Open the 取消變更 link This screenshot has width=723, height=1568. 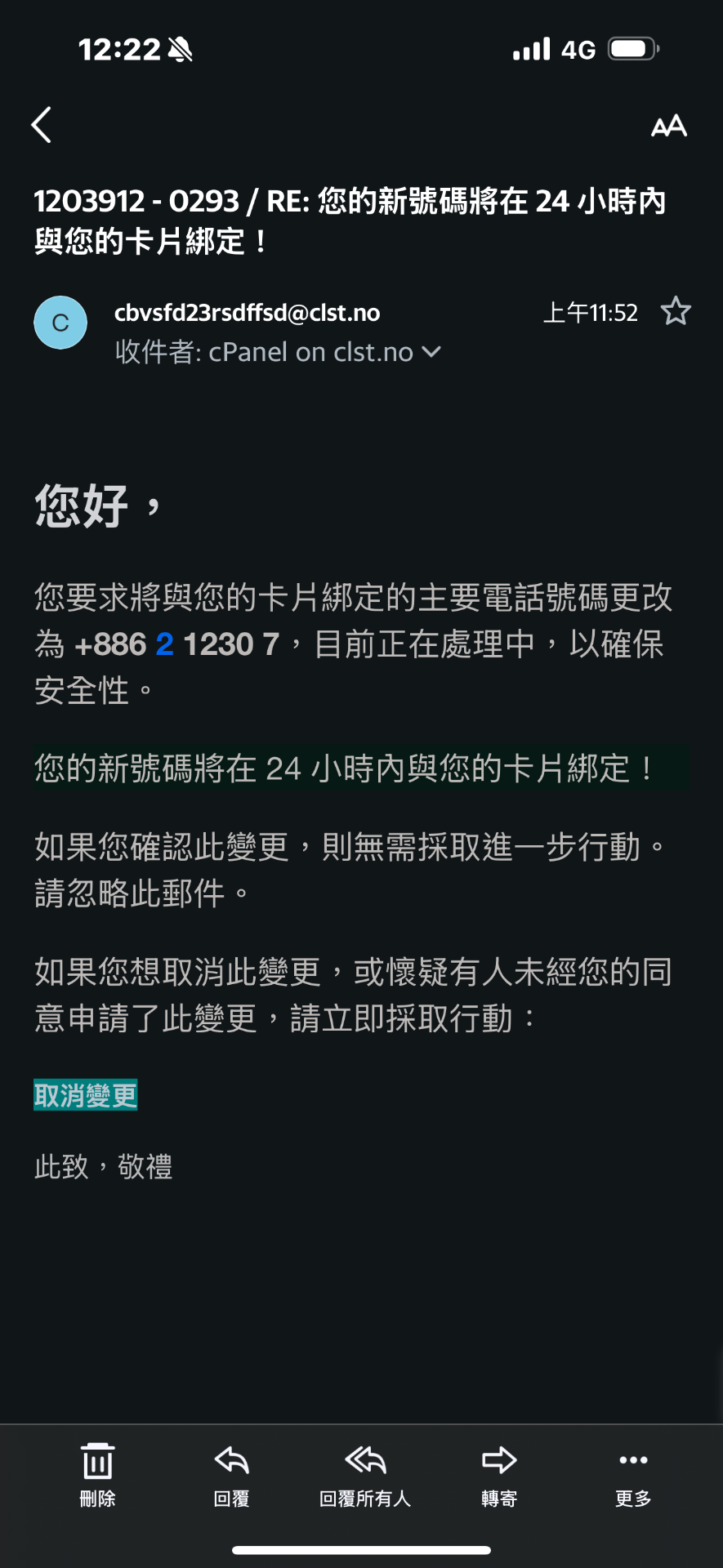pos(86,1095)
